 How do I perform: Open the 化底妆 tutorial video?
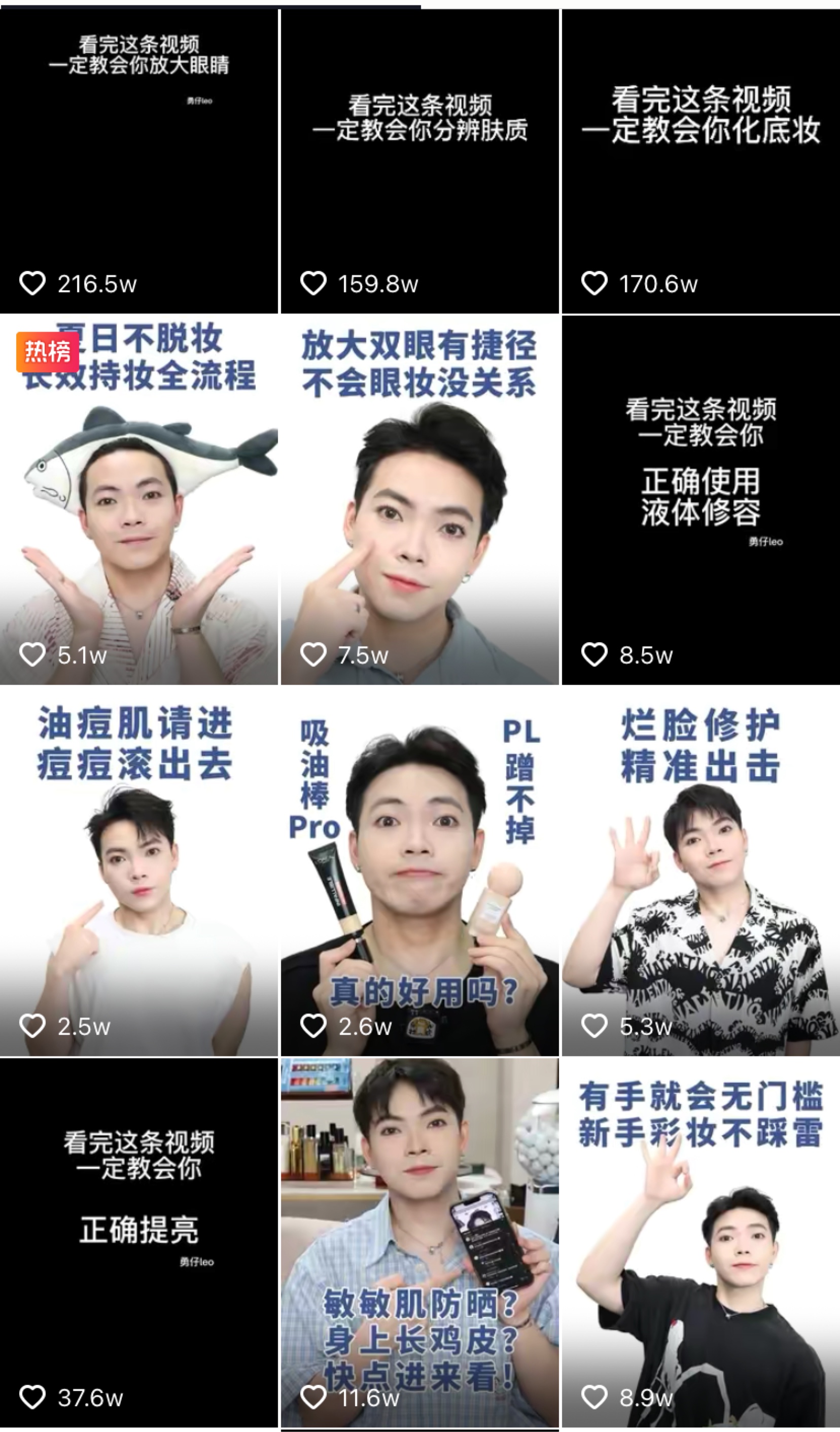click(699, 159)
